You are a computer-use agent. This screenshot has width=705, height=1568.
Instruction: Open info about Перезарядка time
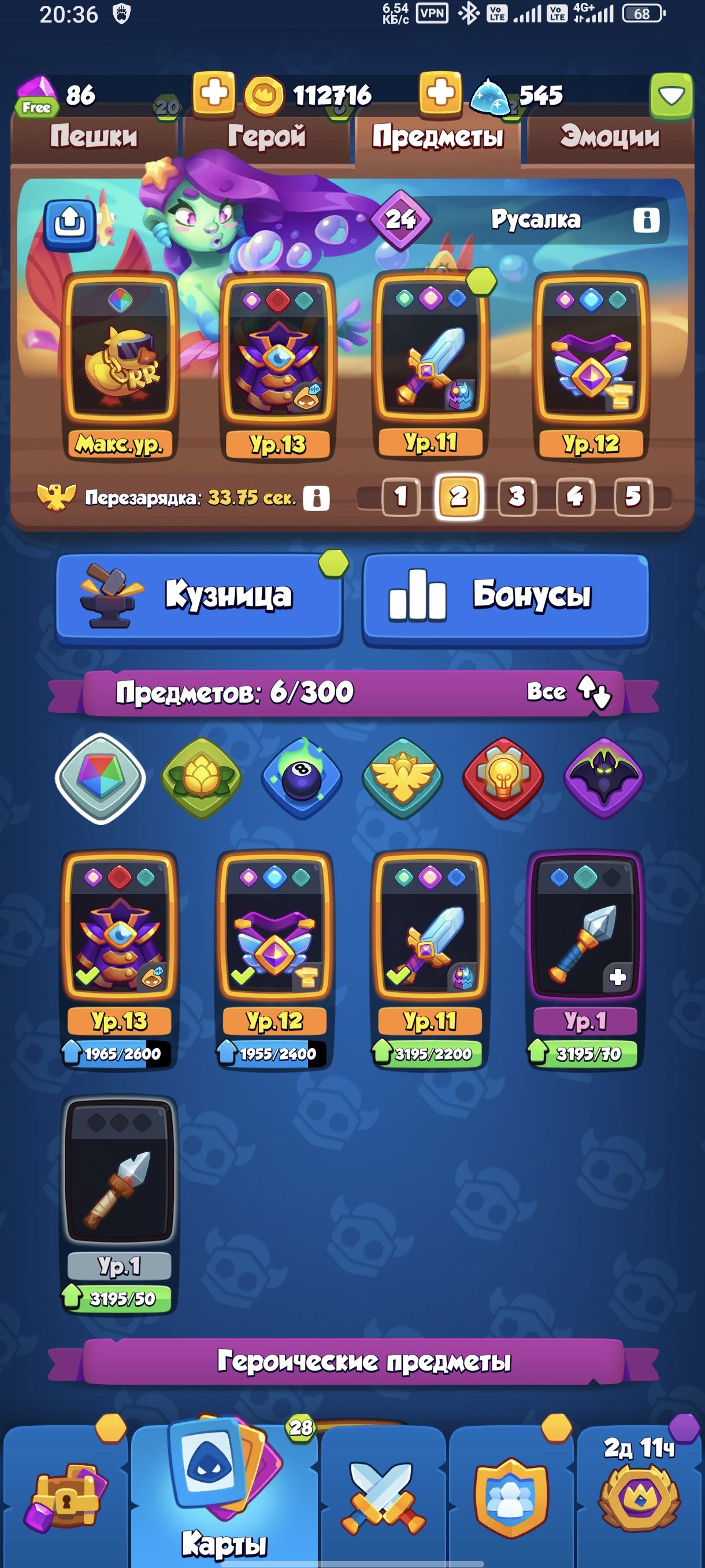click(316, 498)
